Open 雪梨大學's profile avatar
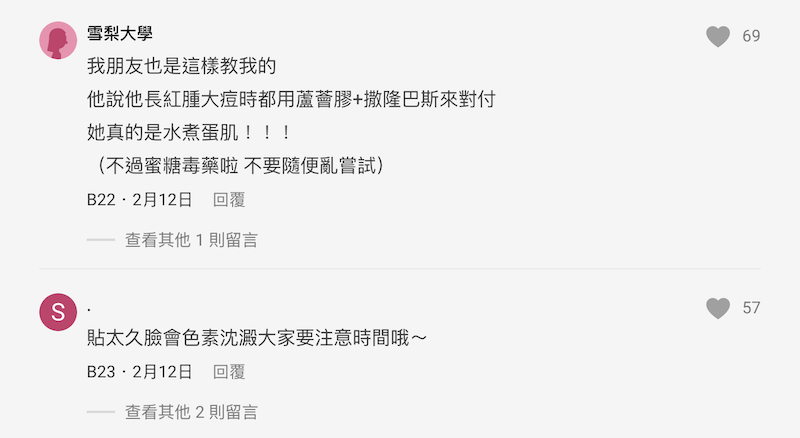This screenshot has height=438, width=800. [x=58, y=41]
